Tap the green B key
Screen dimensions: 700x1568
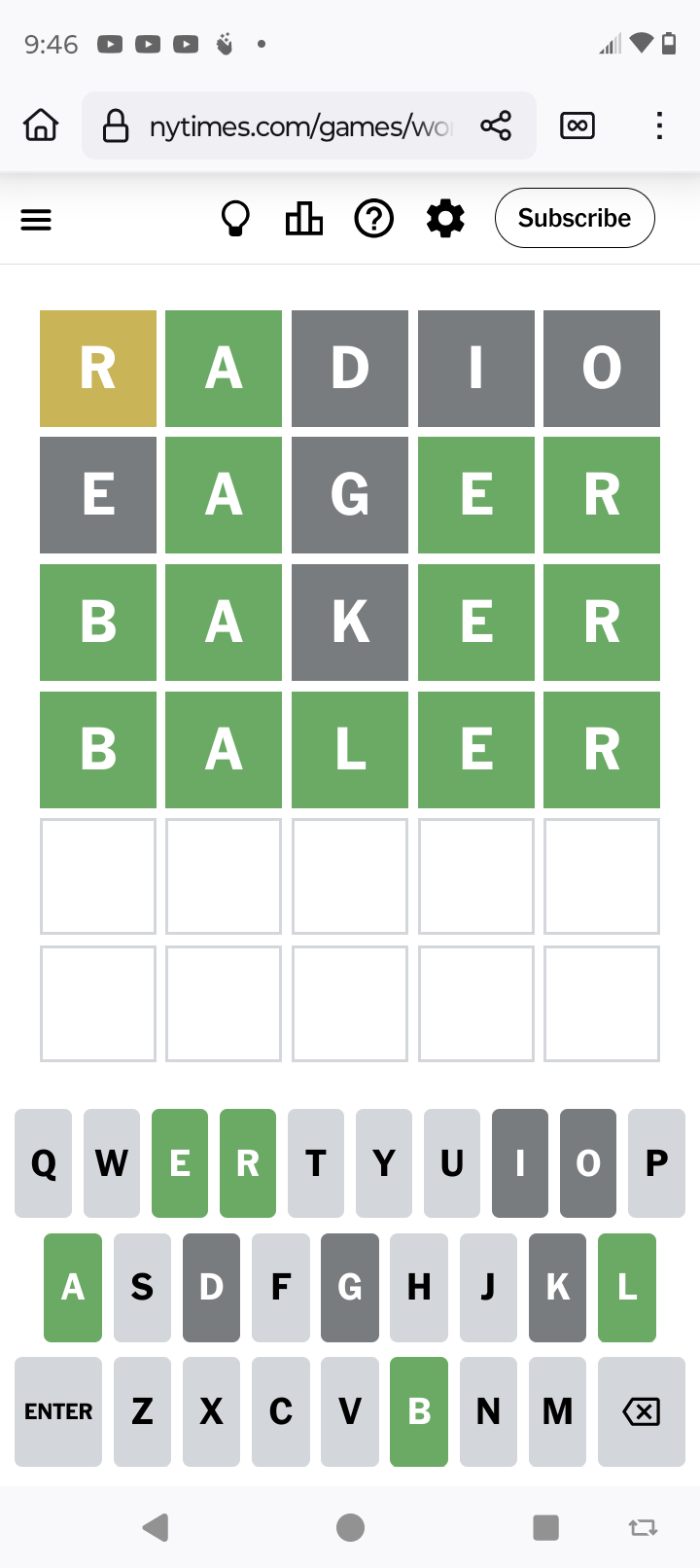[419, 1411]
